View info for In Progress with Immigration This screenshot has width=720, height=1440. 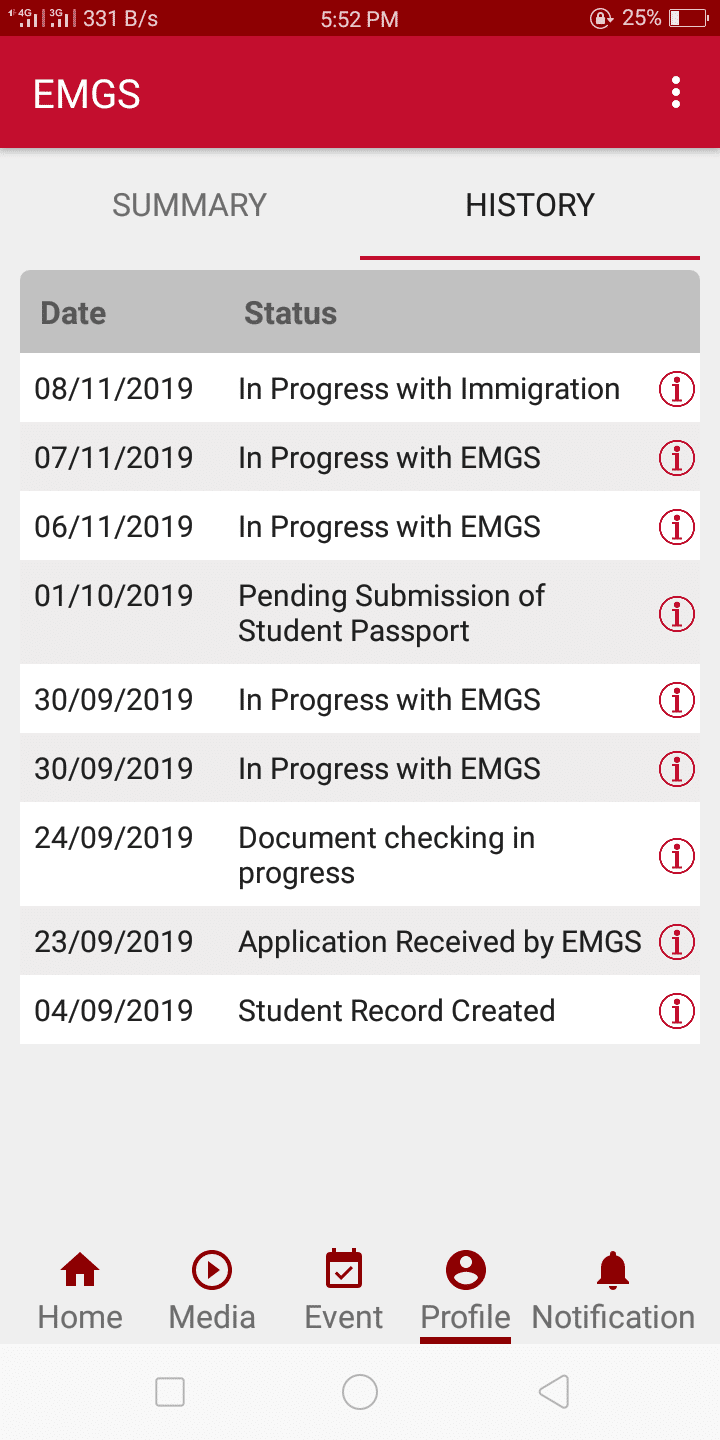pyautogui.click(x=677, y=389)
